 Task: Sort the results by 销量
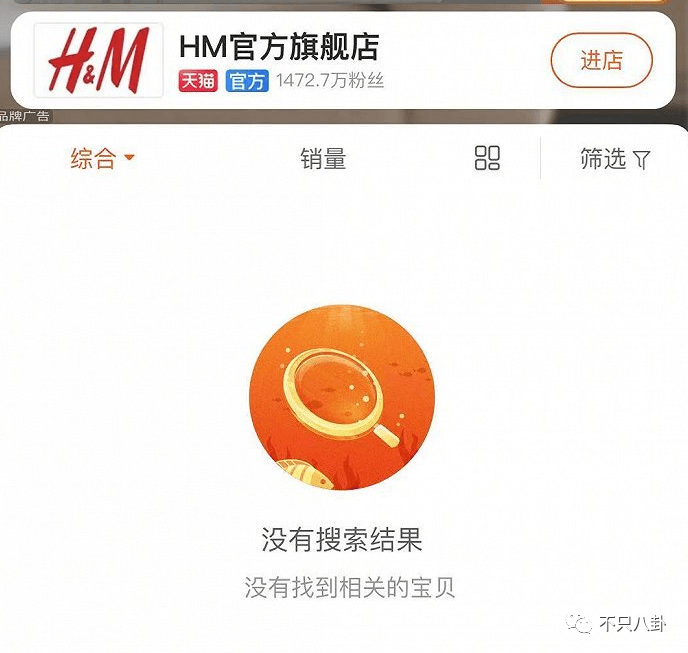(322, 158)
